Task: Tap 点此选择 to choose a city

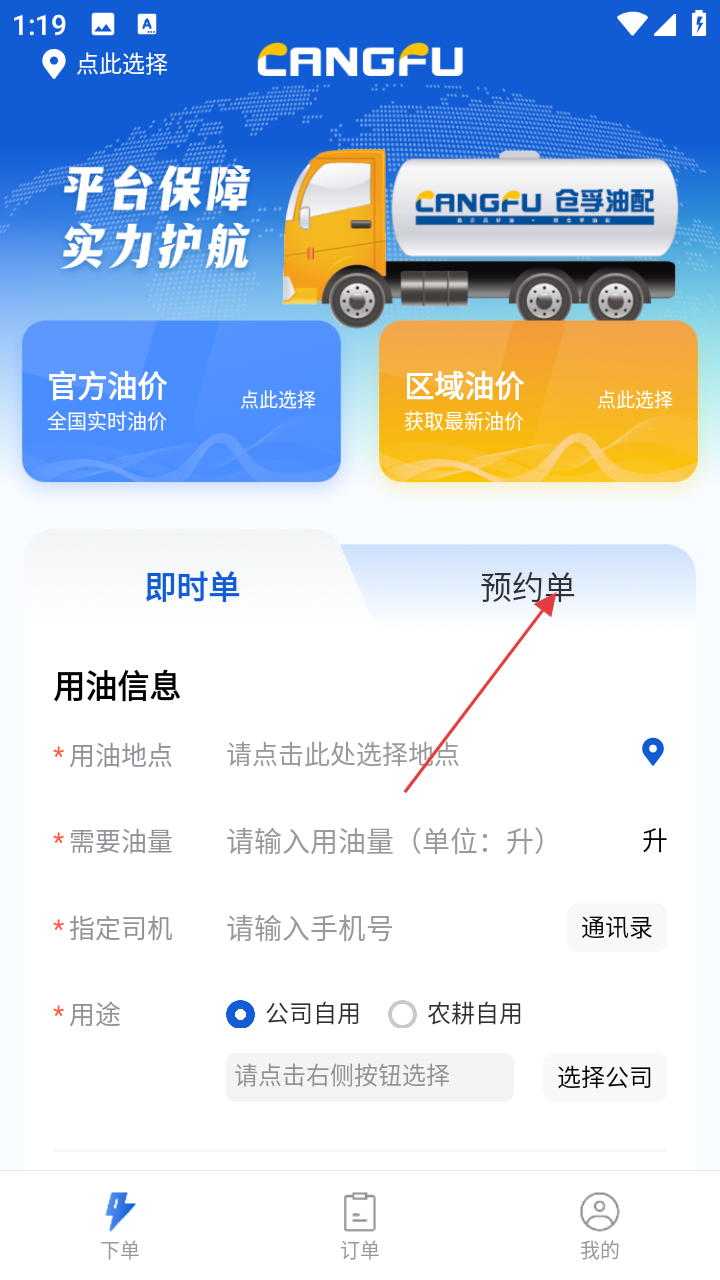Action: point(105,64)
